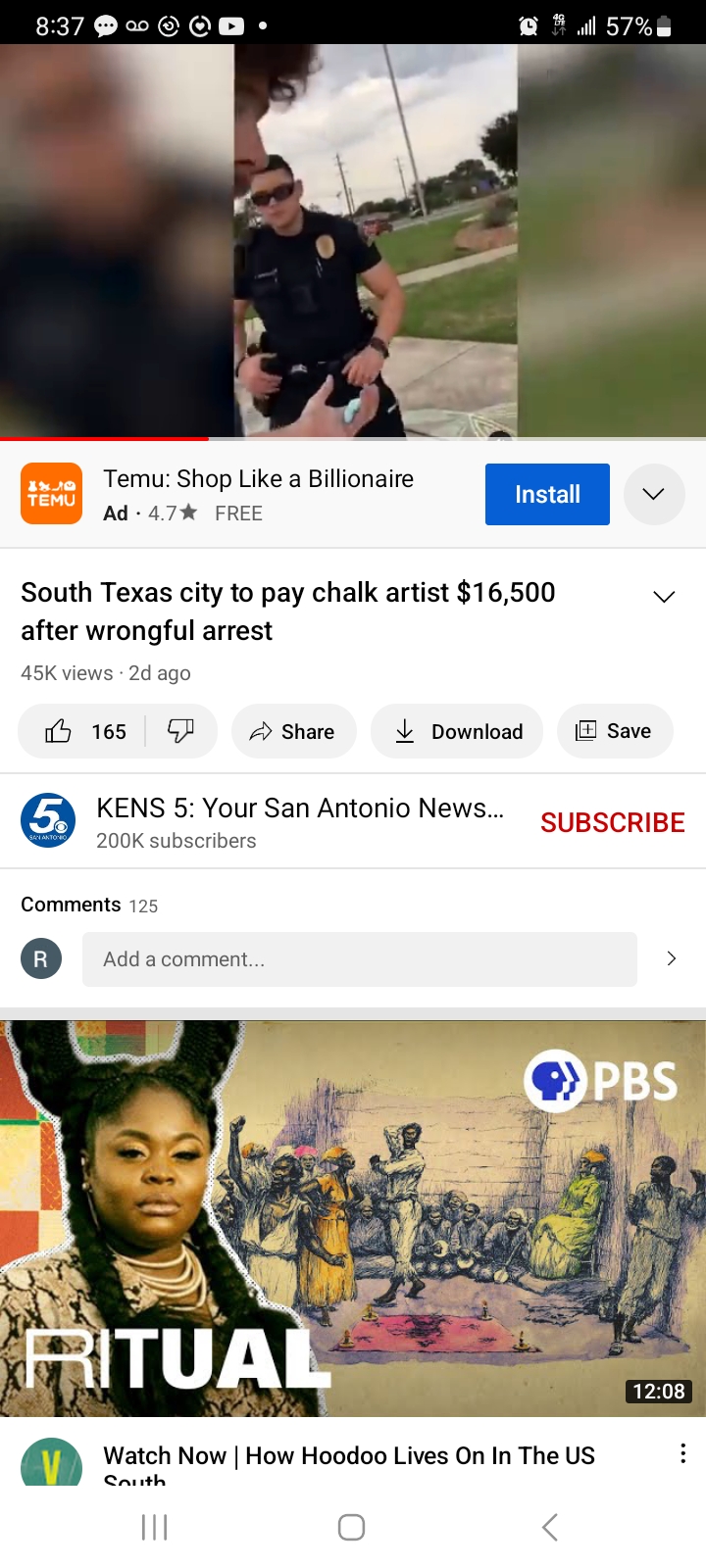Install the Temu app from the ad
Viewport: 706px width, 1568px height.
point(546,494)
